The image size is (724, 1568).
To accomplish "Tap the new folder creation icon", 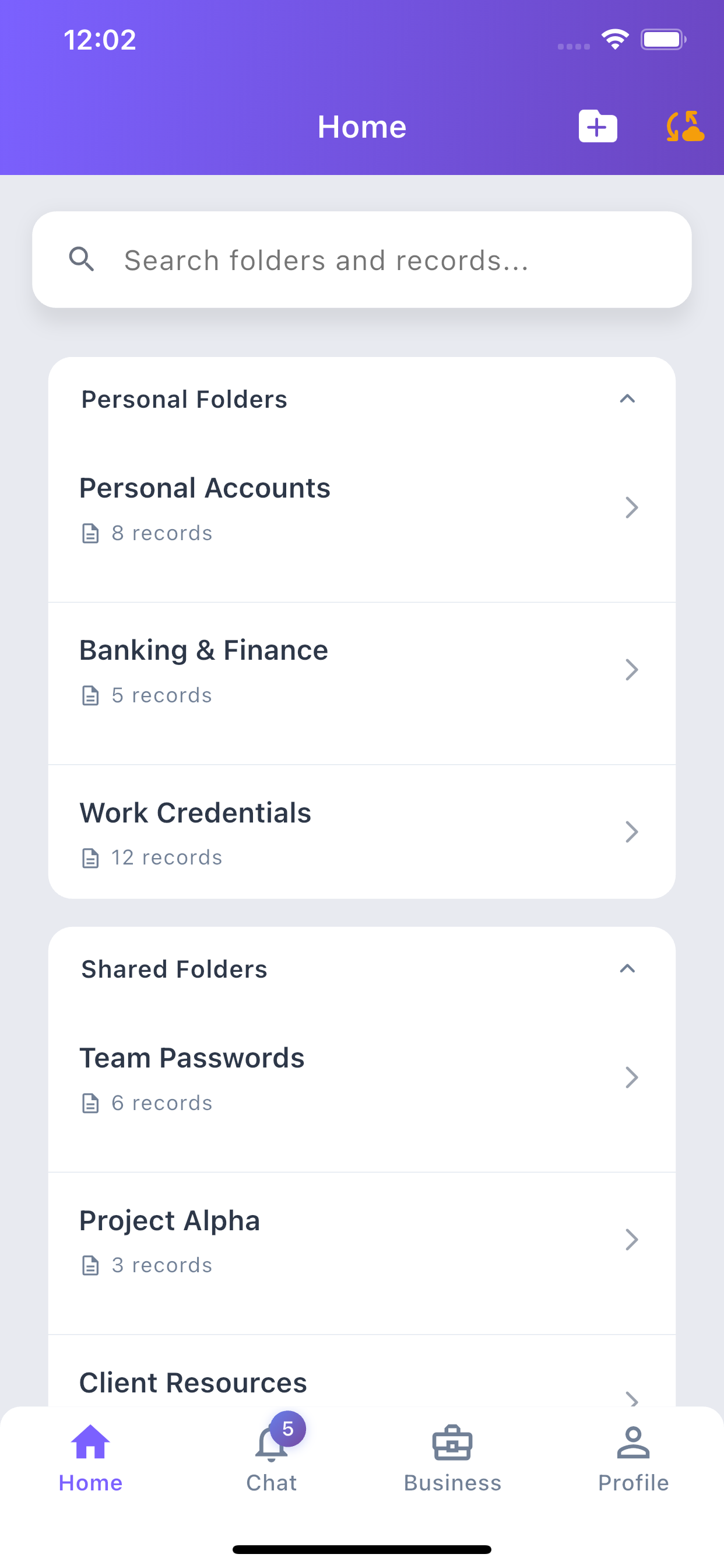I will 597,126.
